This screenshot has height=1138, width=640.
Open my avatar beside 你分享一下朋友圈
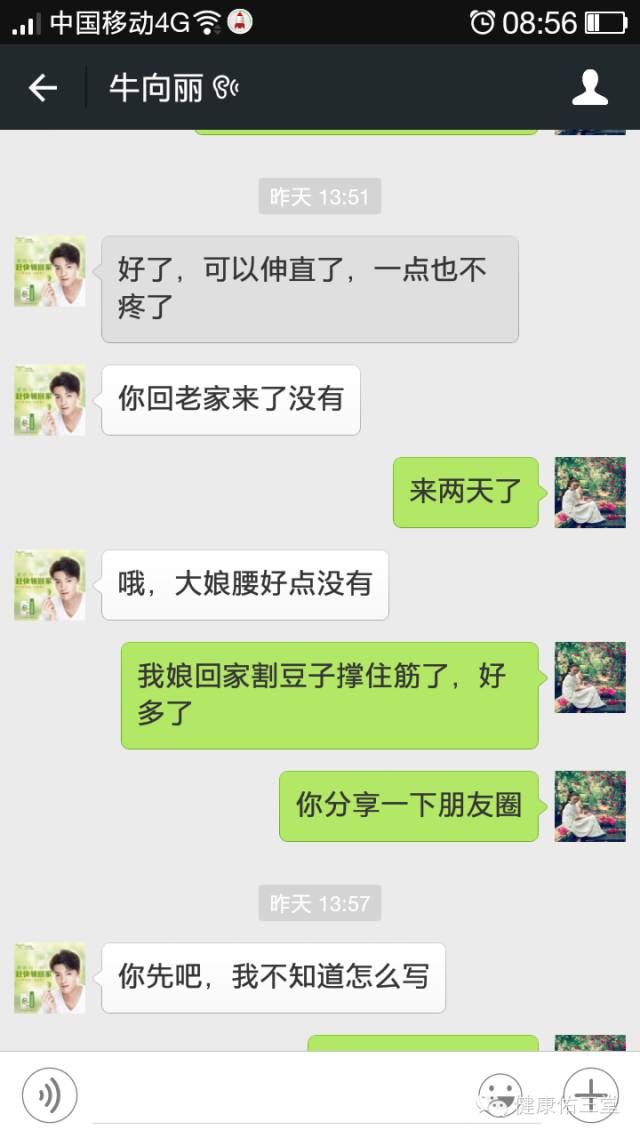(590, 806)
